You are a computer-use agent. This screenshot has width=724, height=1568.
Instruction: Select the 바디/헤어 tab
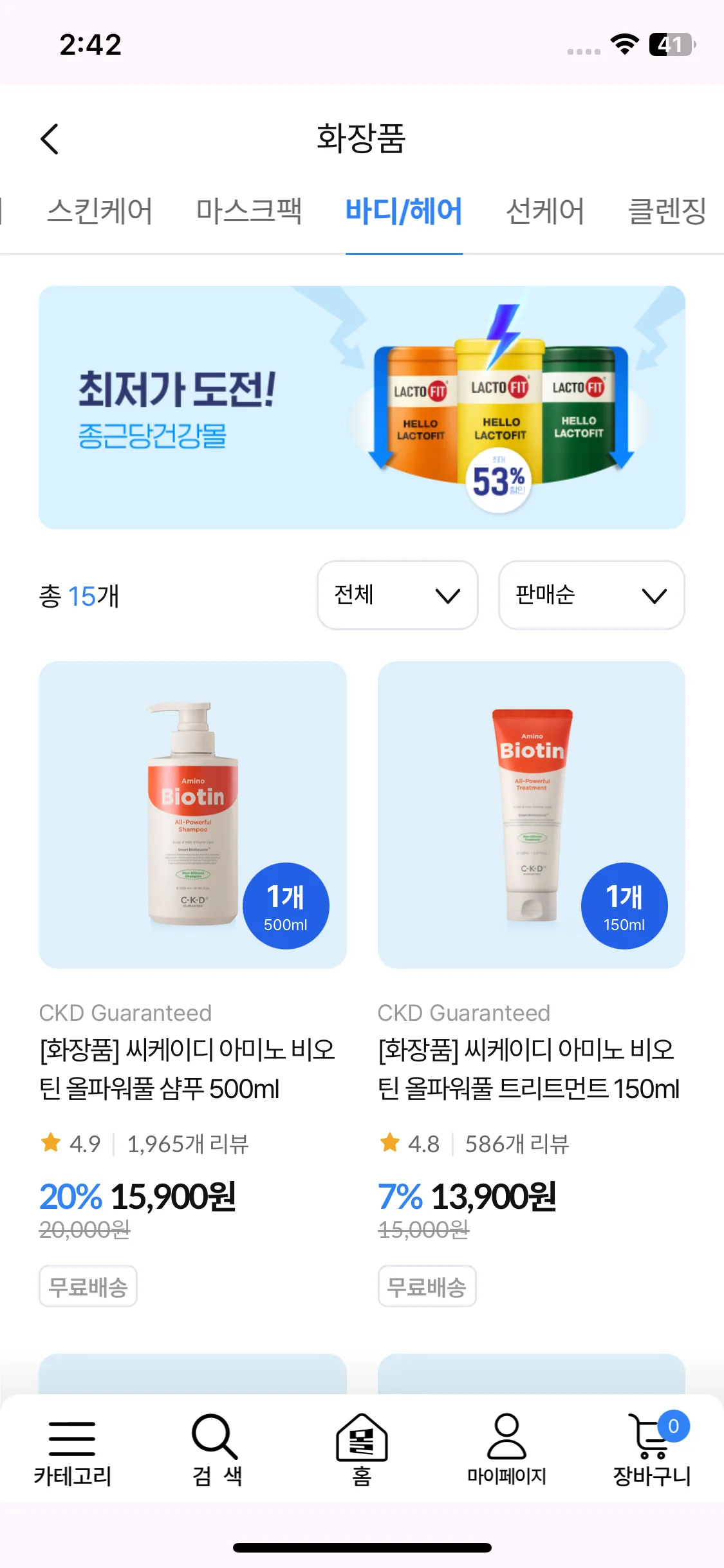coord(404,211)
